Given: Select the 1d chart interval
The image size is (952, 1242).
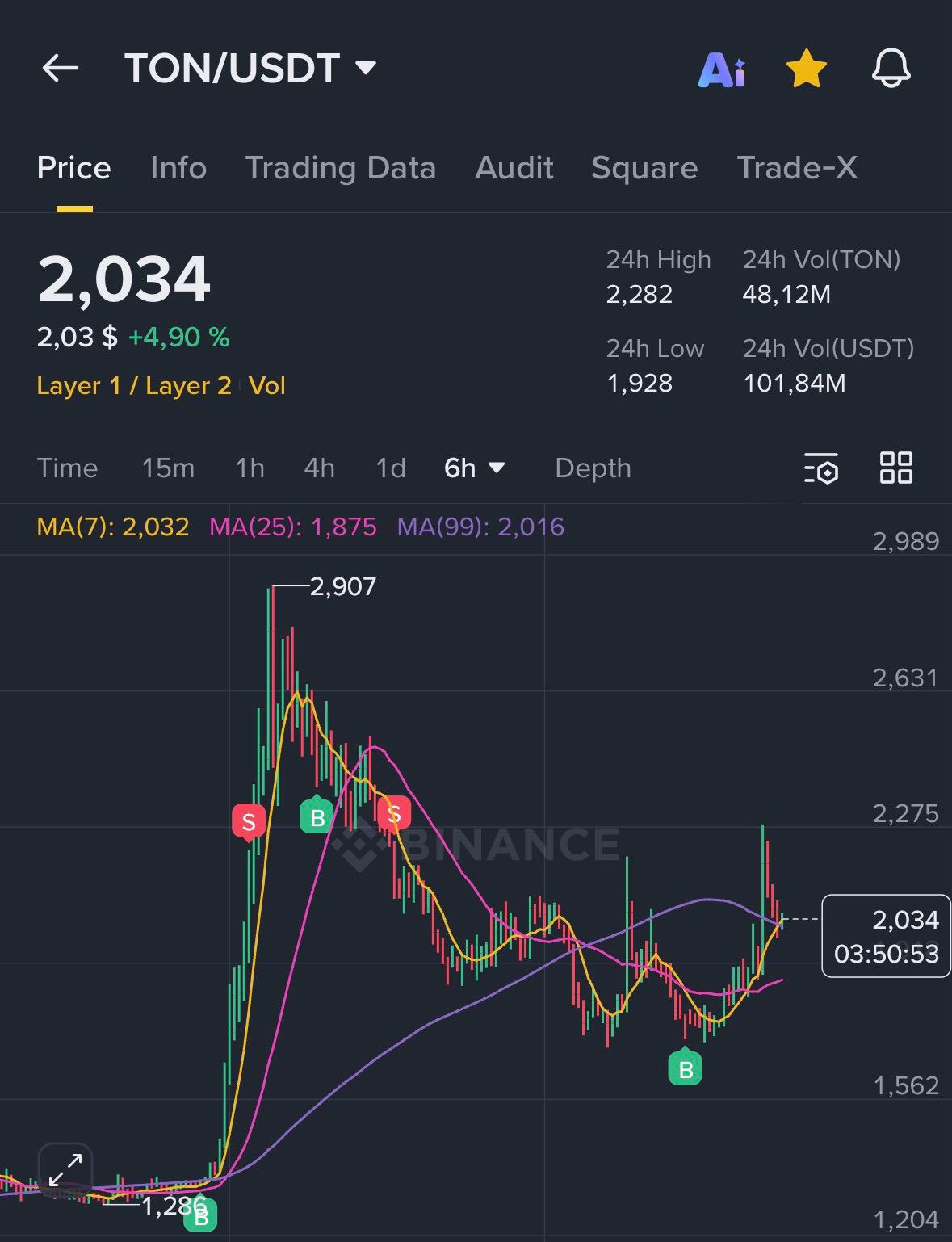Looking at the screenshot, I should (391, 468).
